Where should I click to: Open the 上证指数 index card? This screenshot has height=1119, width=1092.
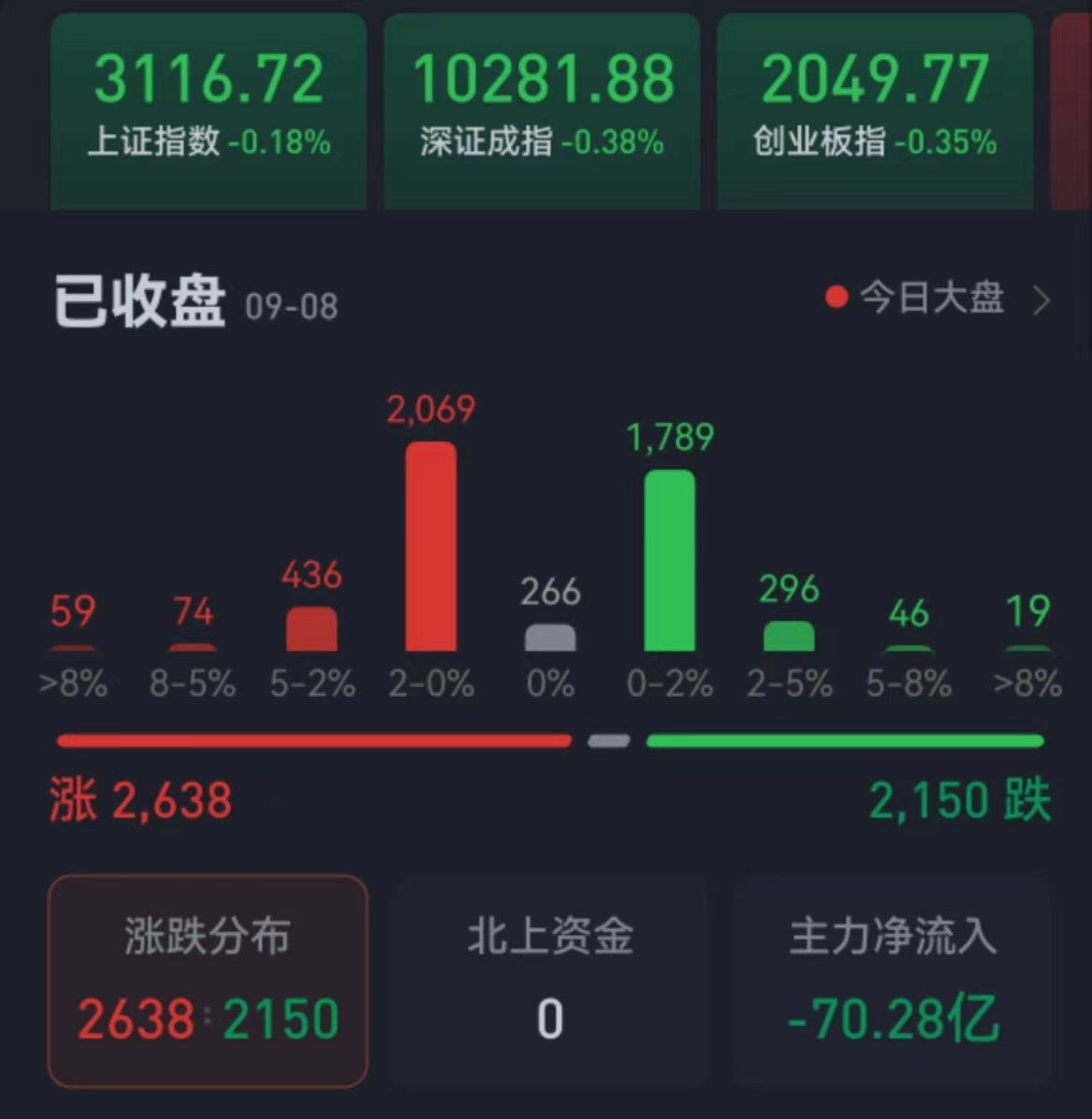[x=208, y=110]
